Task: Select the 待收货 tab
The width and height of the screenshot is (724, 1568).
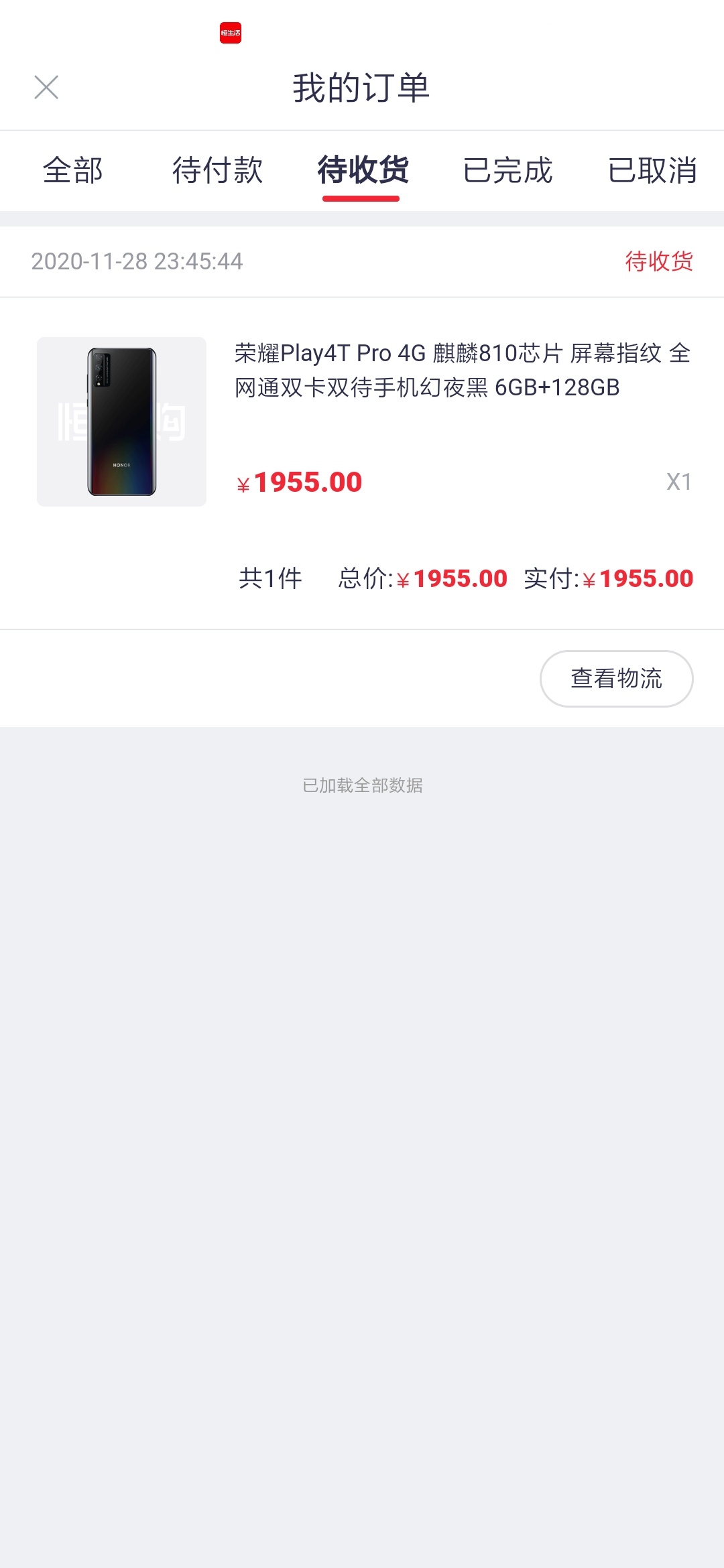Action: click(362, 170)
